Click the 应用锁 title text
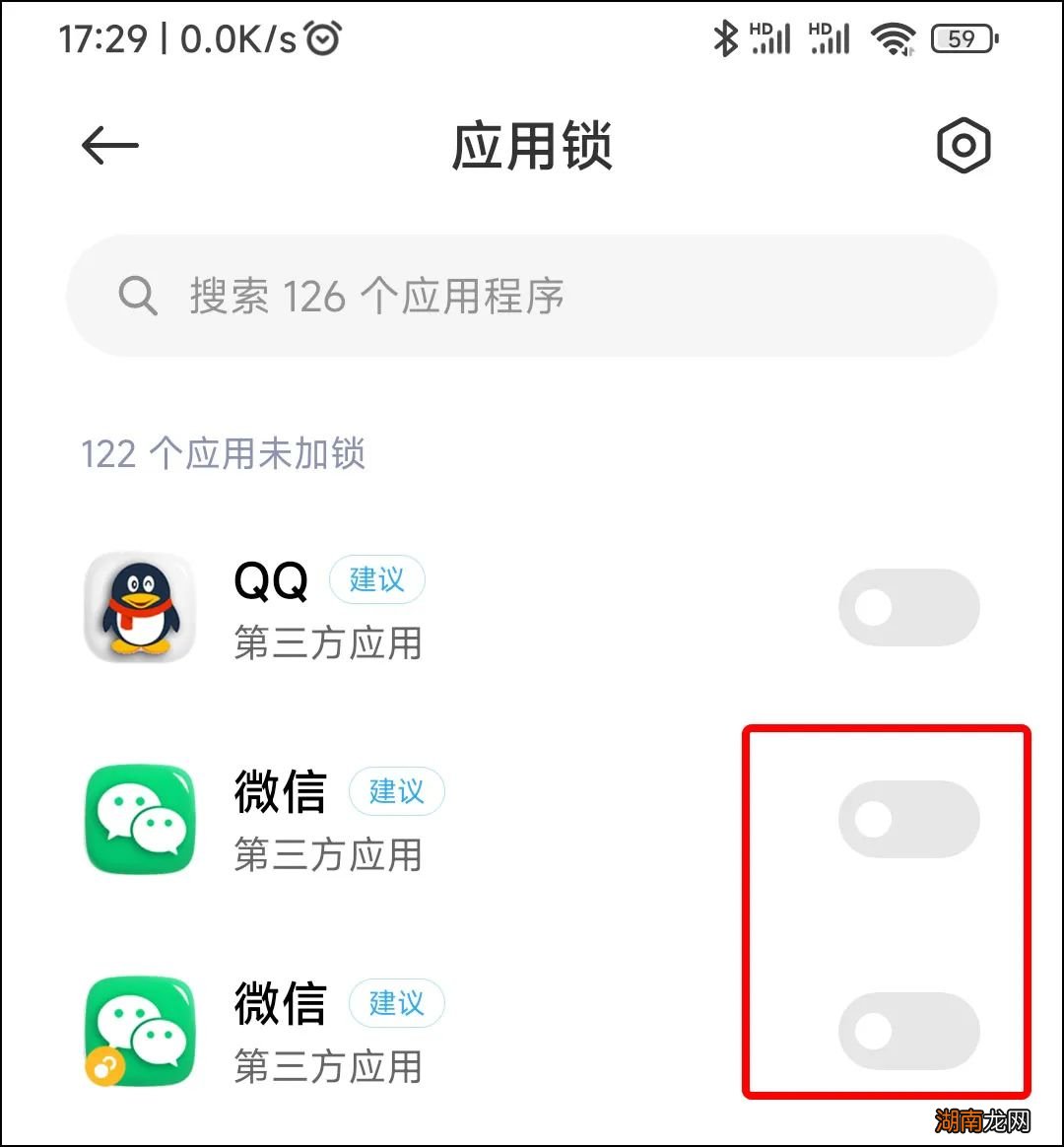 coord(532,145)
